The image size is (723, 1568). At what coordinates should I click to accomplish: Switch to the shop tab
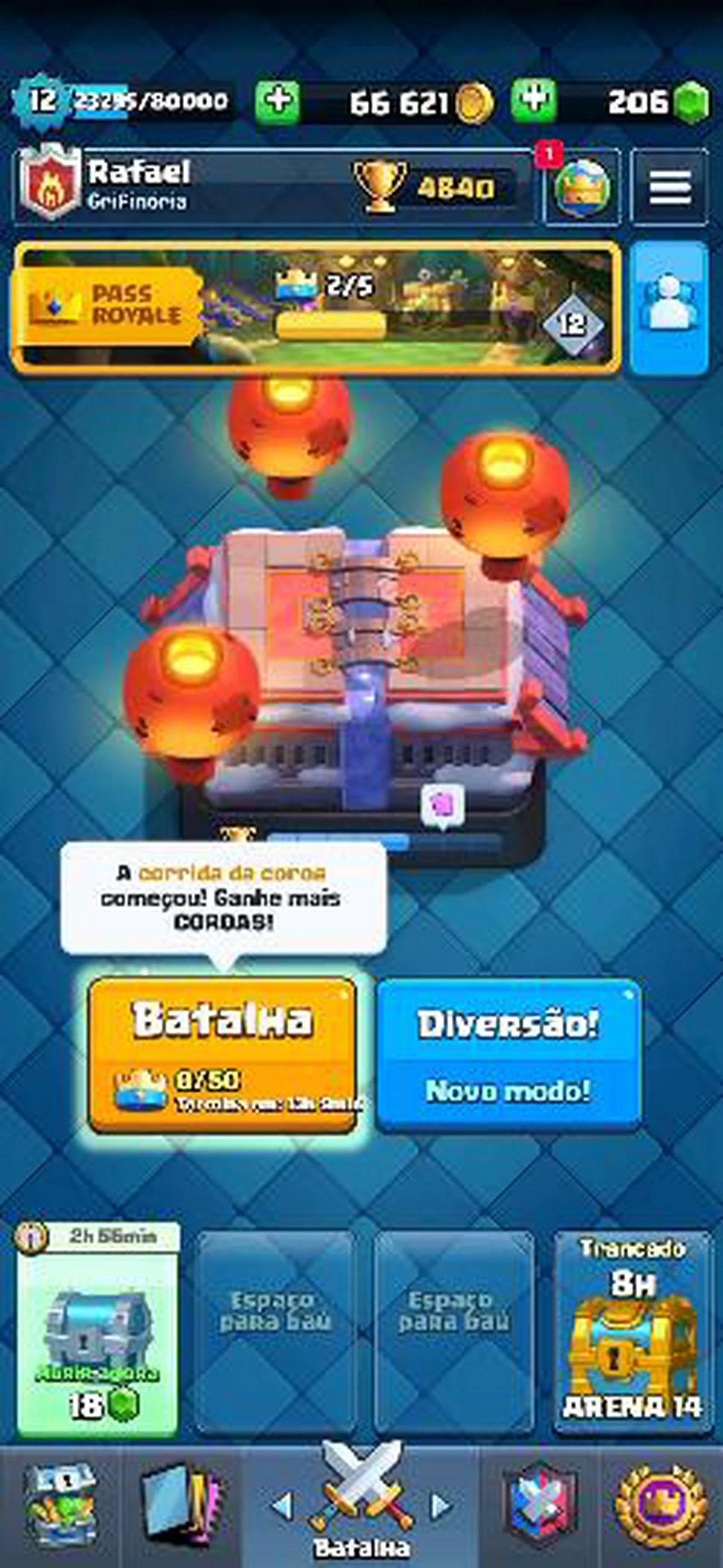[60, 1506]
